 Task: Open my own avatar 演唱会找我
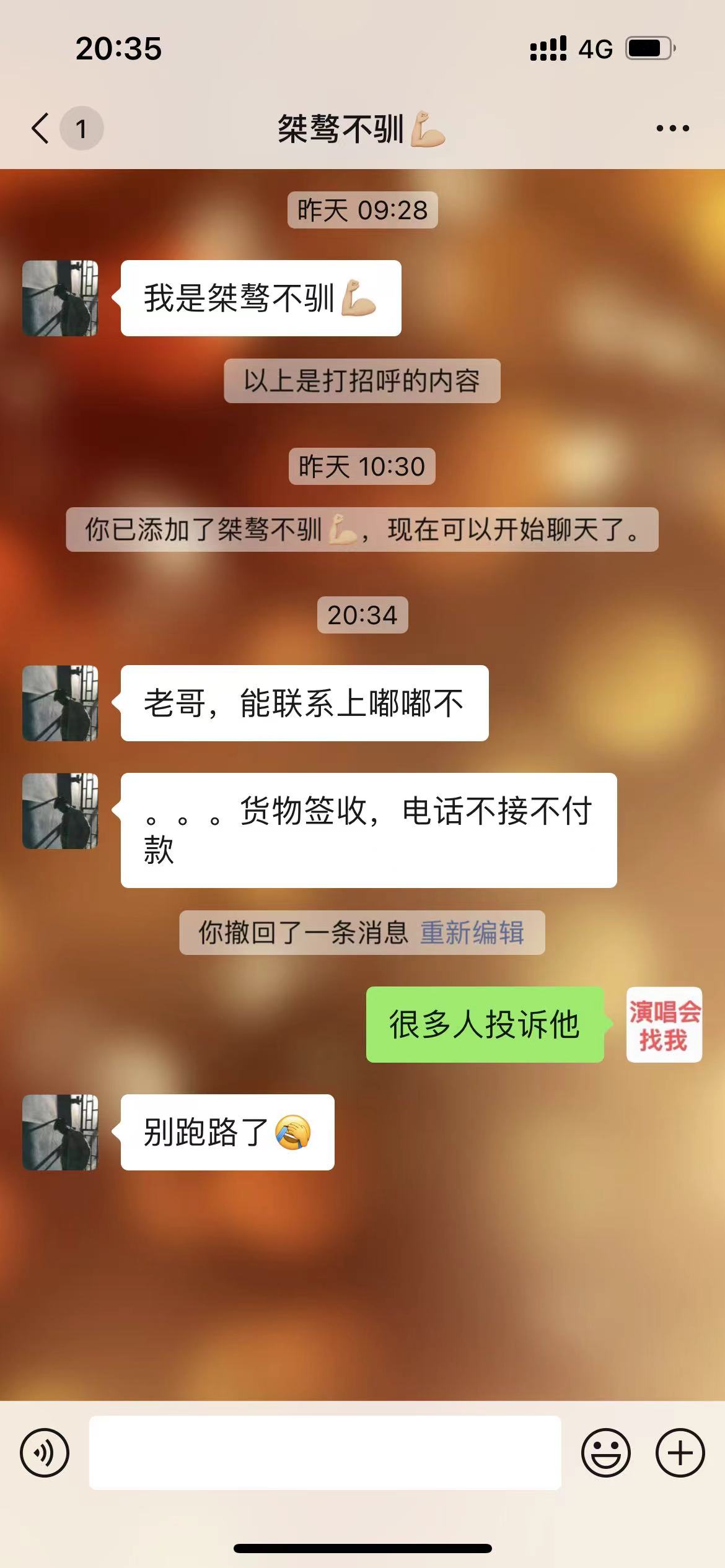click(664, 1024)
